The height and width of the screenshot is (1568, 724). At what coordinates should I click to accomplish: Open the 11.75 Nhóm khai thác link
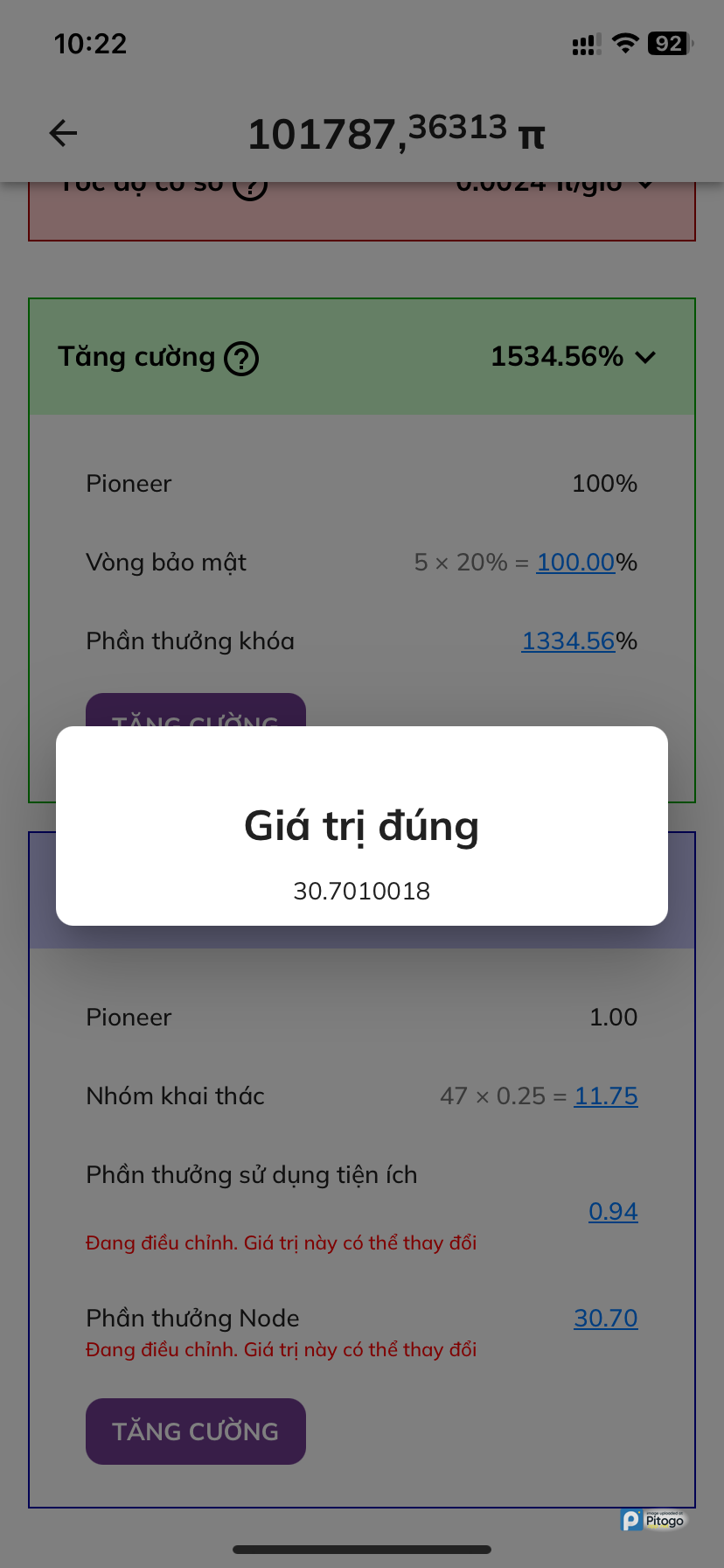(606, 1095)
